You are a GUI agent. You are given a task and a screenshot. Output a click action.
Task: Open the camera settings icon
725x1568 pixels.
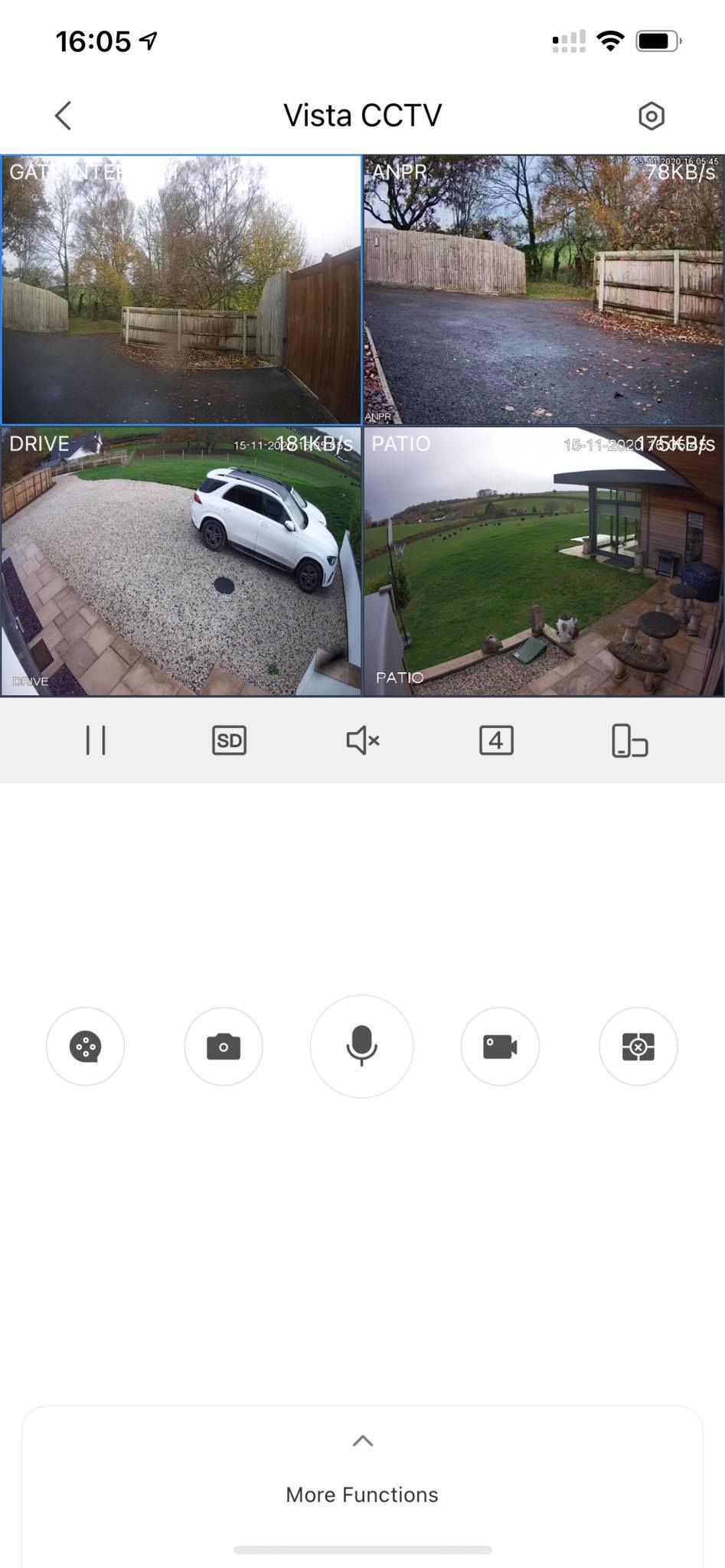(x=651, y=116)
